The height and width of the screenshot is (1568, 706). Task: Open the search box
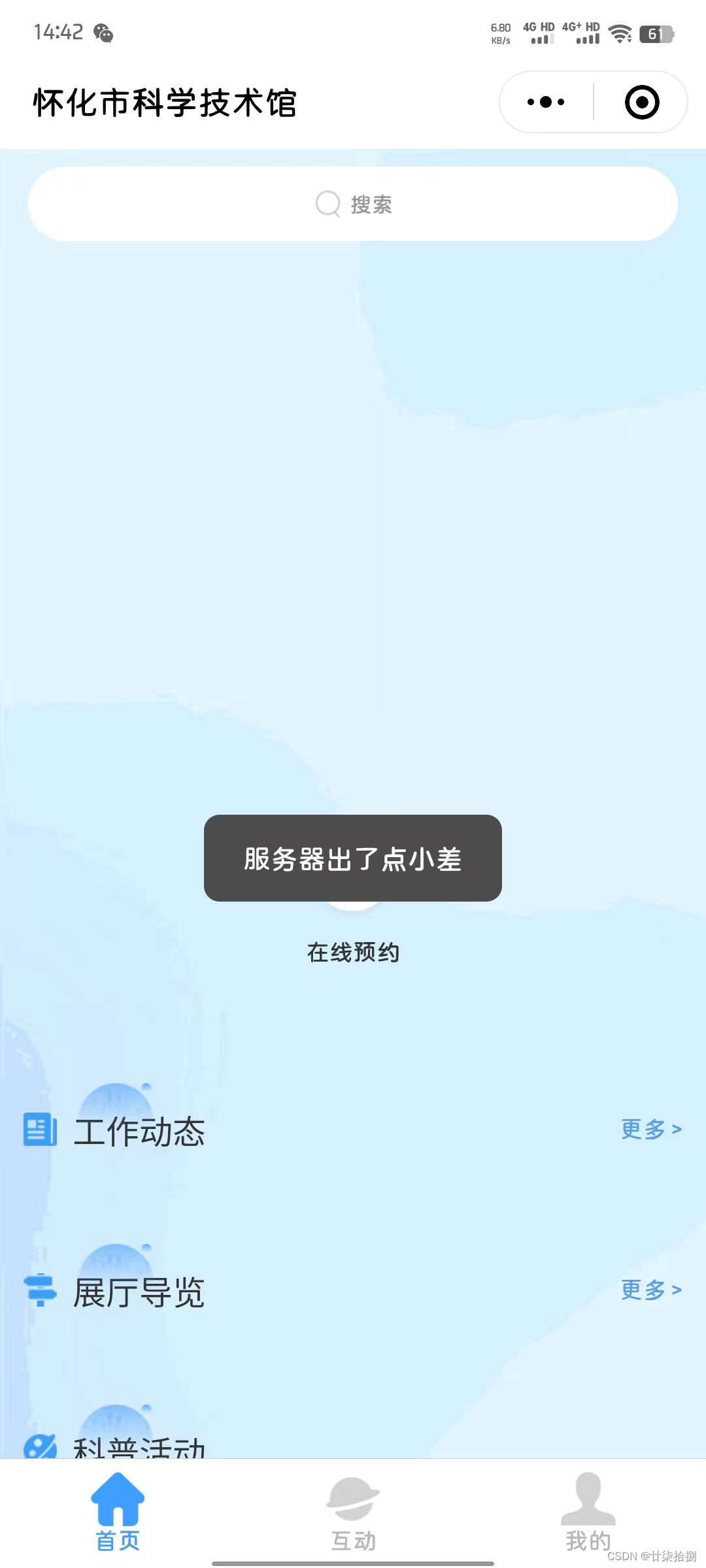point(353,204)
